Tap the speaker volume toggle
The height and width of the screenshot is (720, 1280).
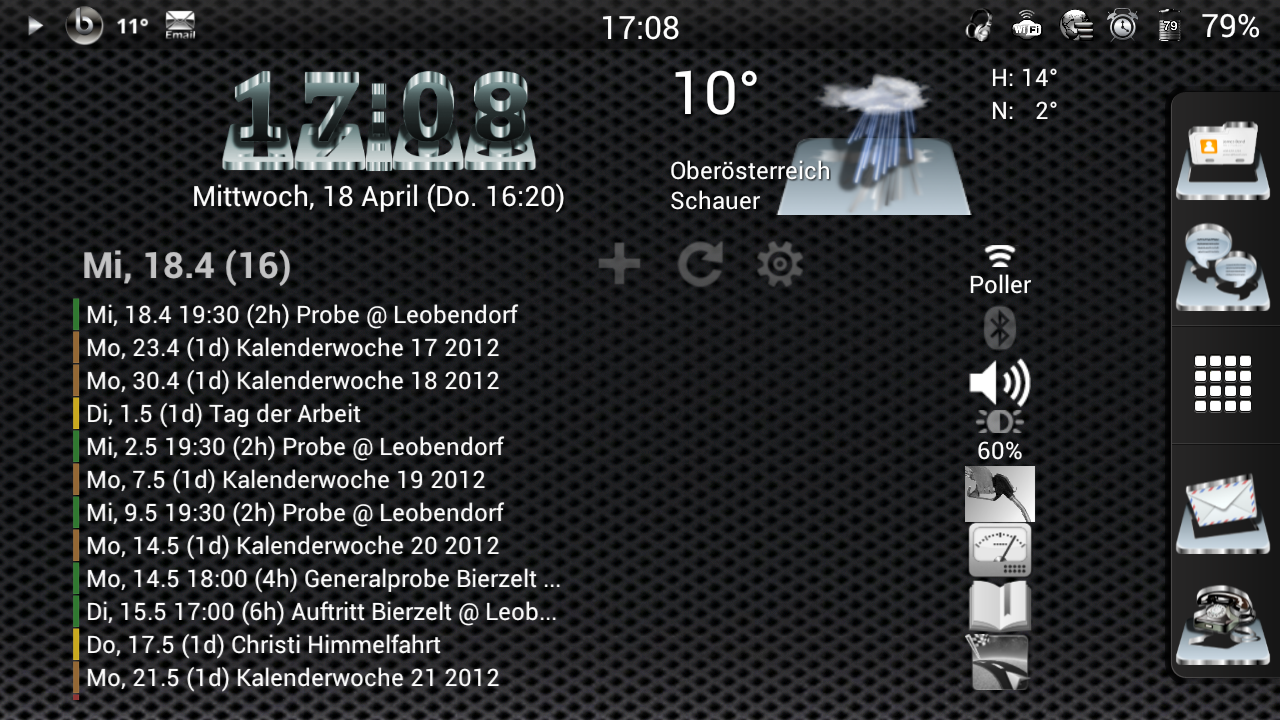coord(1000,382)
